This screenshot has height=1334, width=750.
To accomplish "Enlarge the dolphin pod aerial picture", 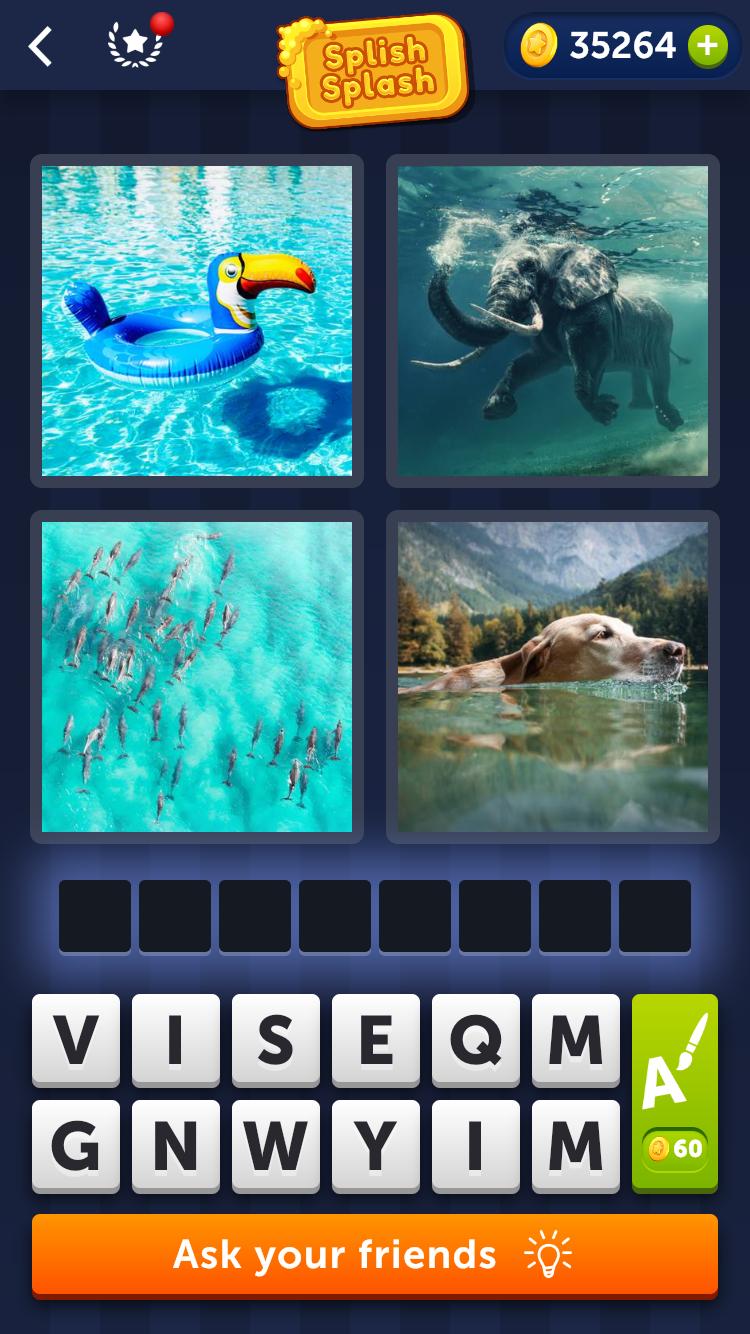I will coord(197,677).
